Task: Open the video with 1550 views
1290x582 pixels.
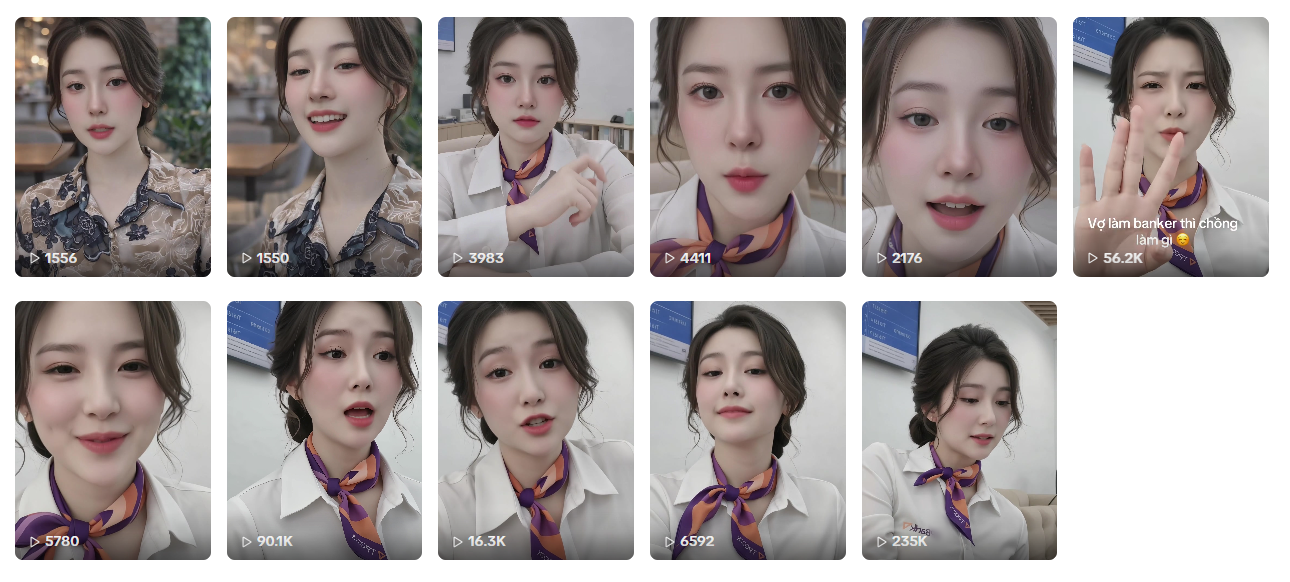Action: [324, 147]
